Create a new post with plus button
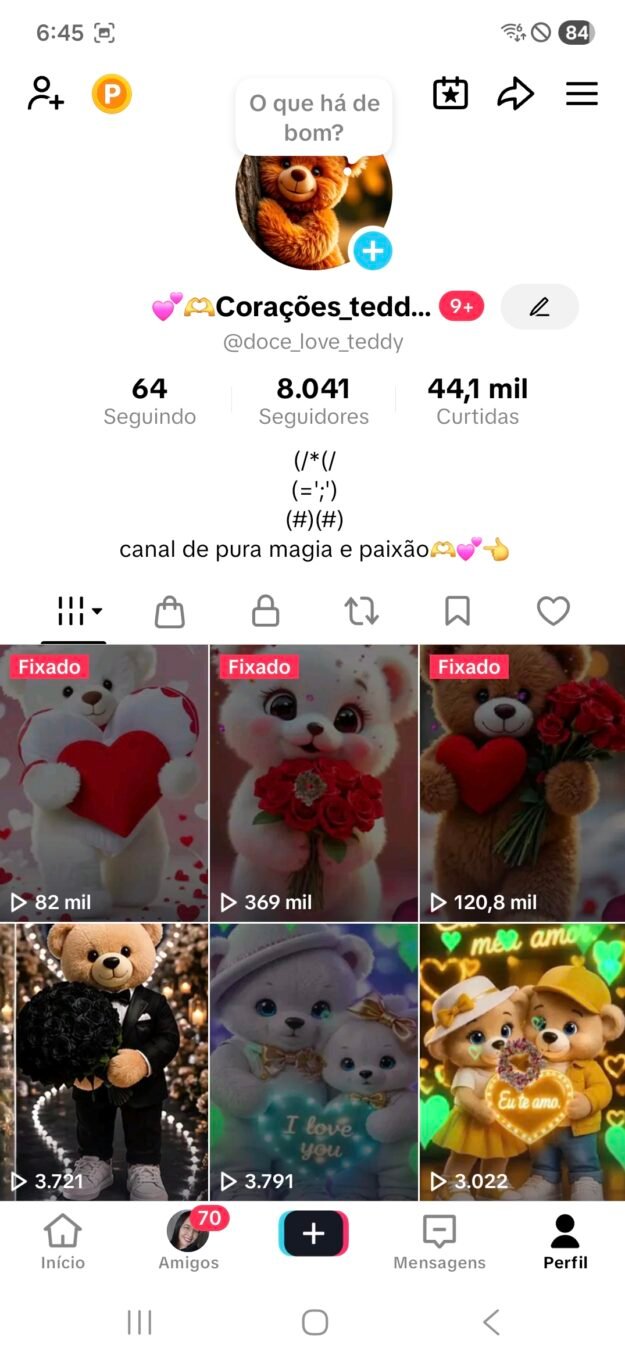This screenshot has width=625, height=1359. (x=313, y=1234)
